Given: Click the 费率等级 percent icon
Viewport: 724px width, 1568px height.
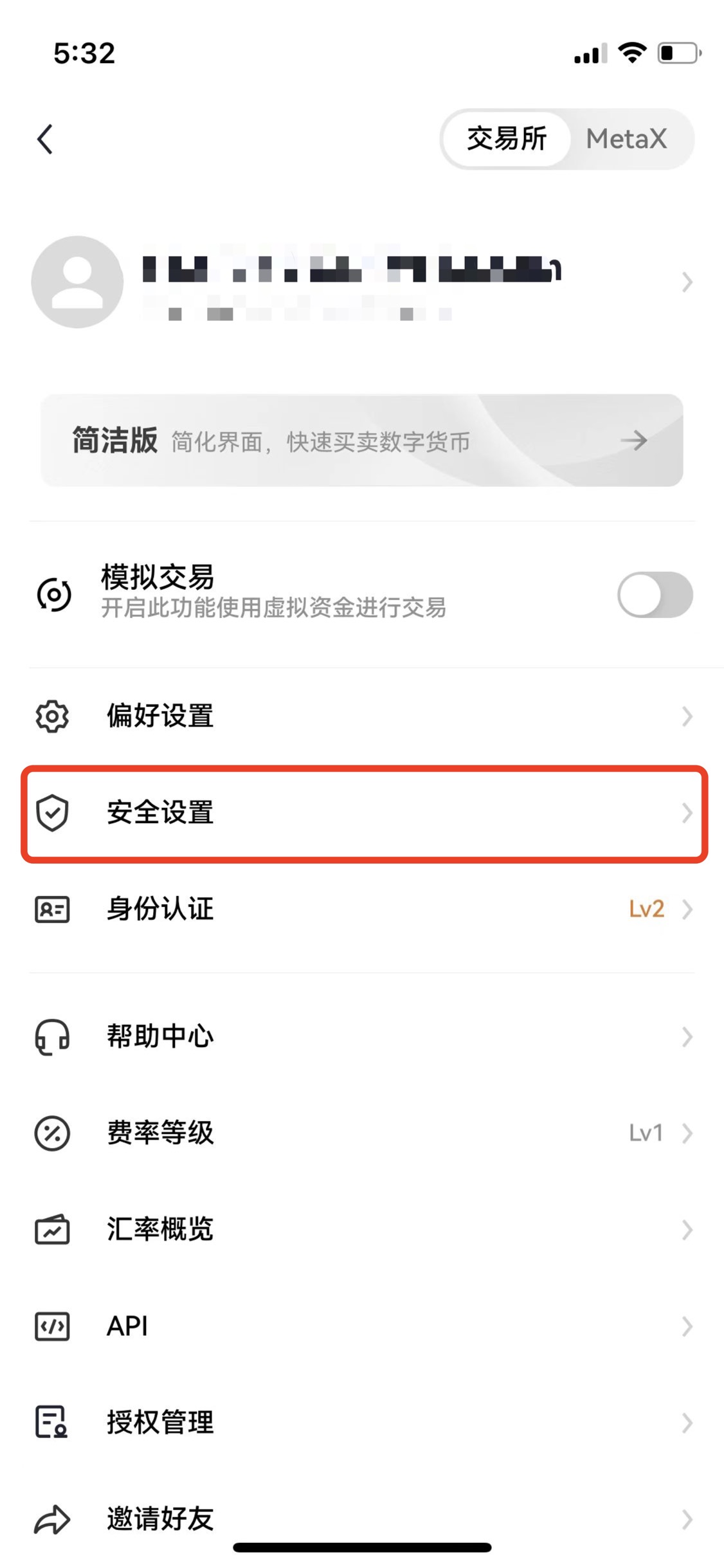Looking at the screenshot, I should 53,1133.
